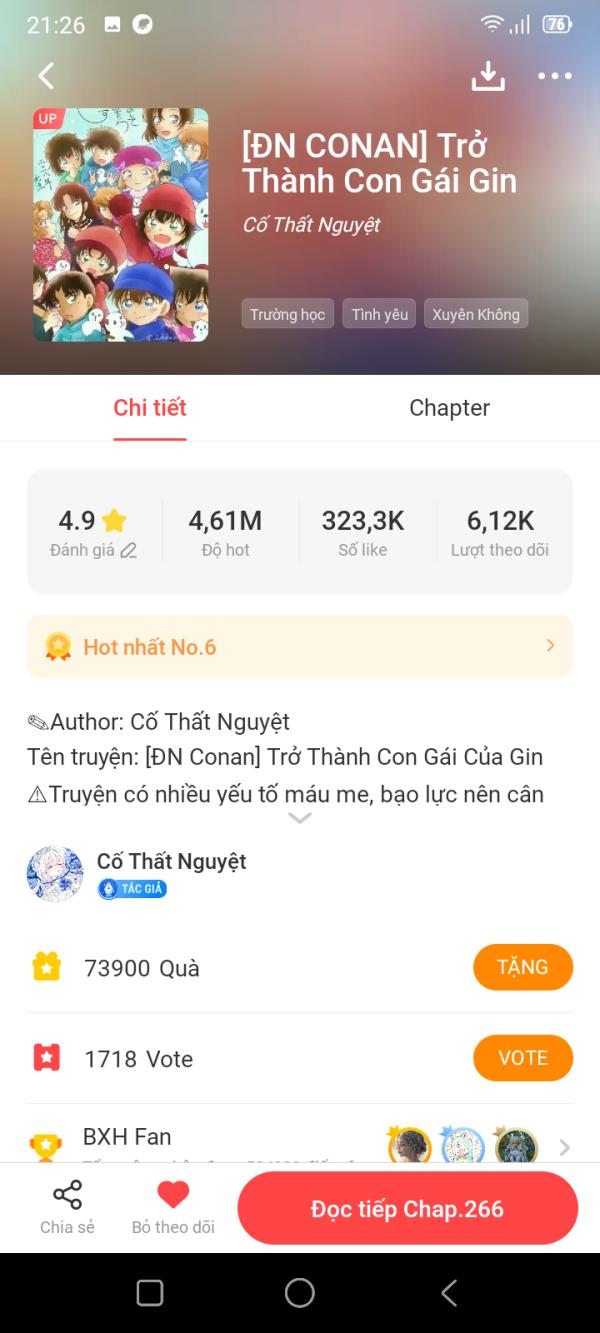Expand the full story description

click(300, 818)
